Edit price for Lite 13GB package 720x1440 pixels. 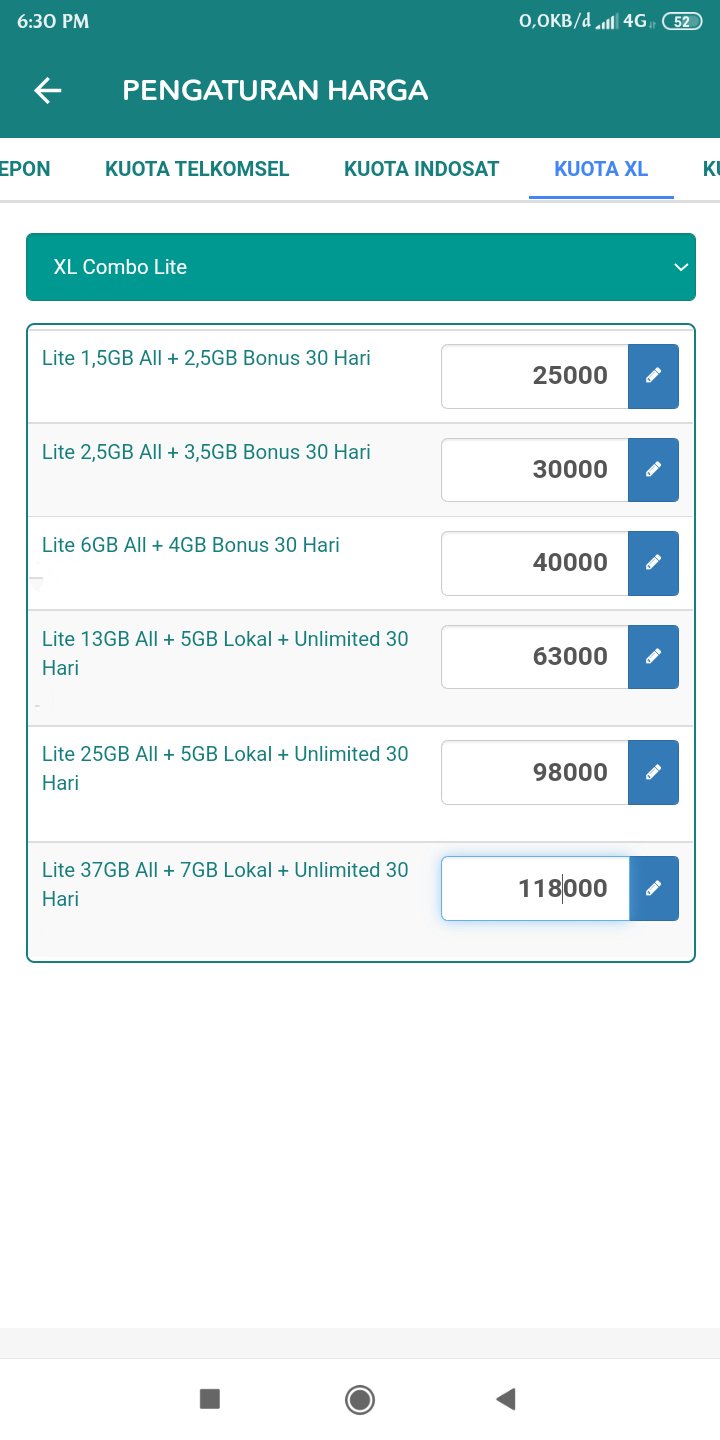coord(653,657)
